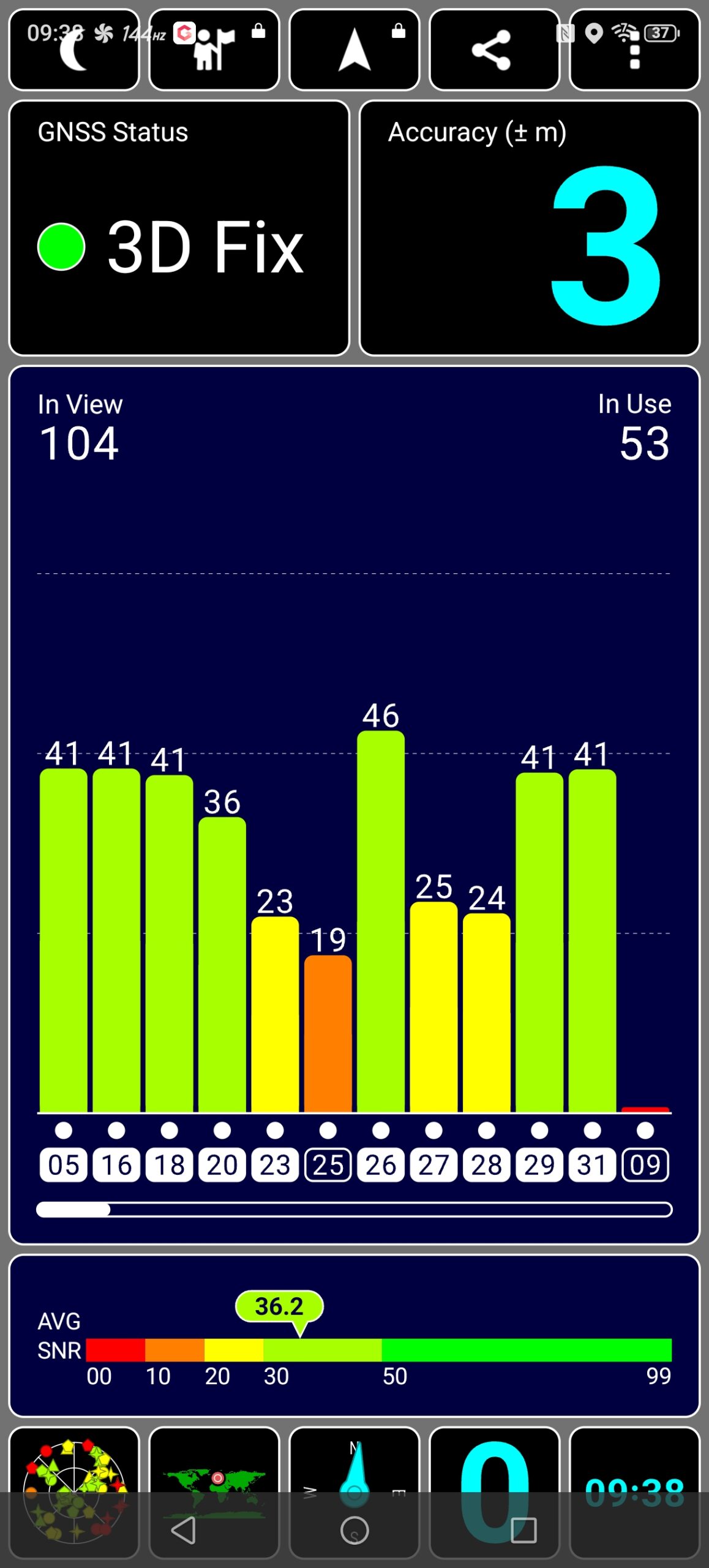Open the GNSS Status 3D Fix tile
709x1568 pixels.
point(179,228)
